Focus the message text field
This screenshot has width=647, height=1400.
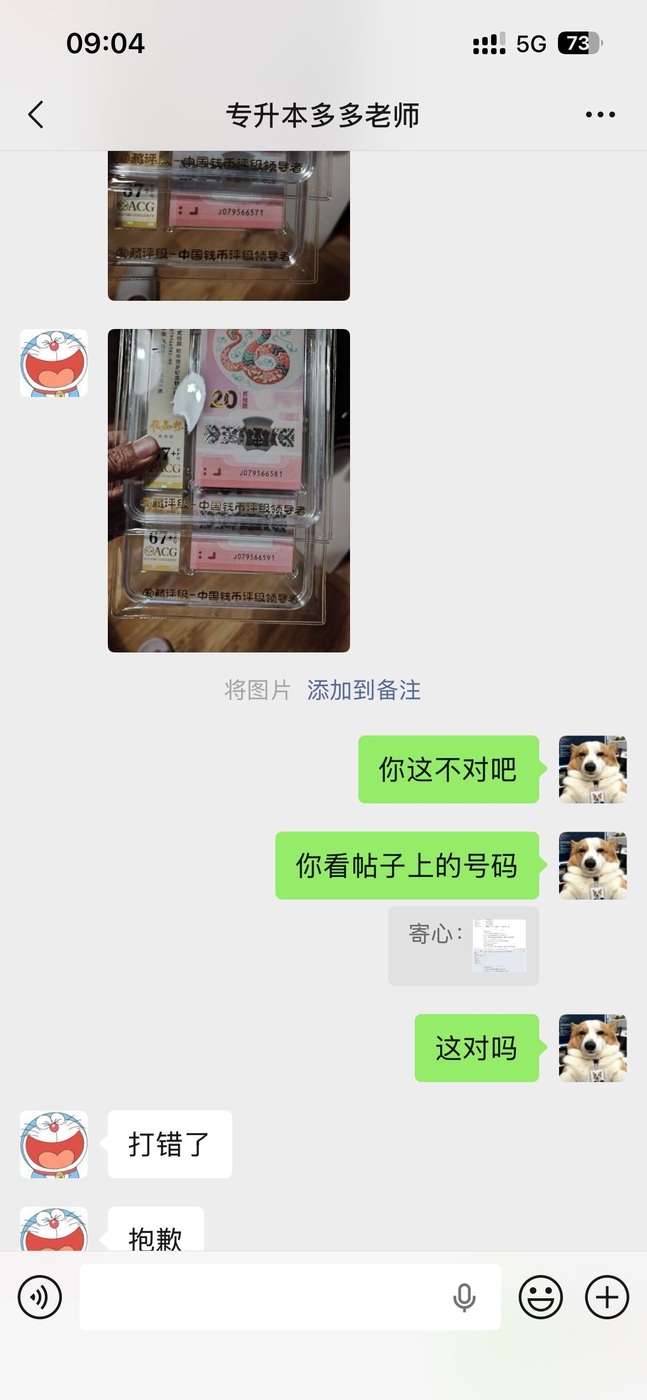tap(260, 1297)
